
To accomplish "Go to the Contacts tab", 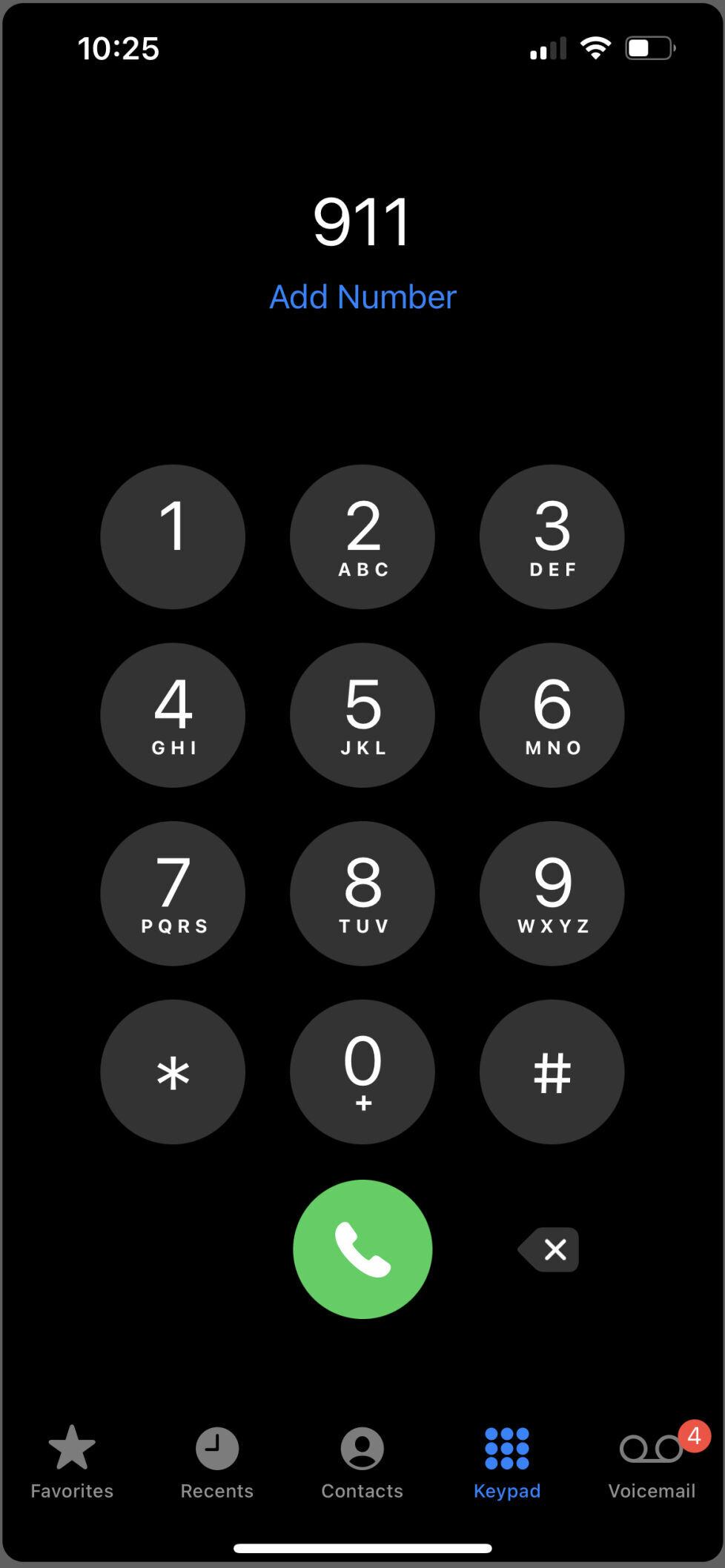I will 362,1463.
